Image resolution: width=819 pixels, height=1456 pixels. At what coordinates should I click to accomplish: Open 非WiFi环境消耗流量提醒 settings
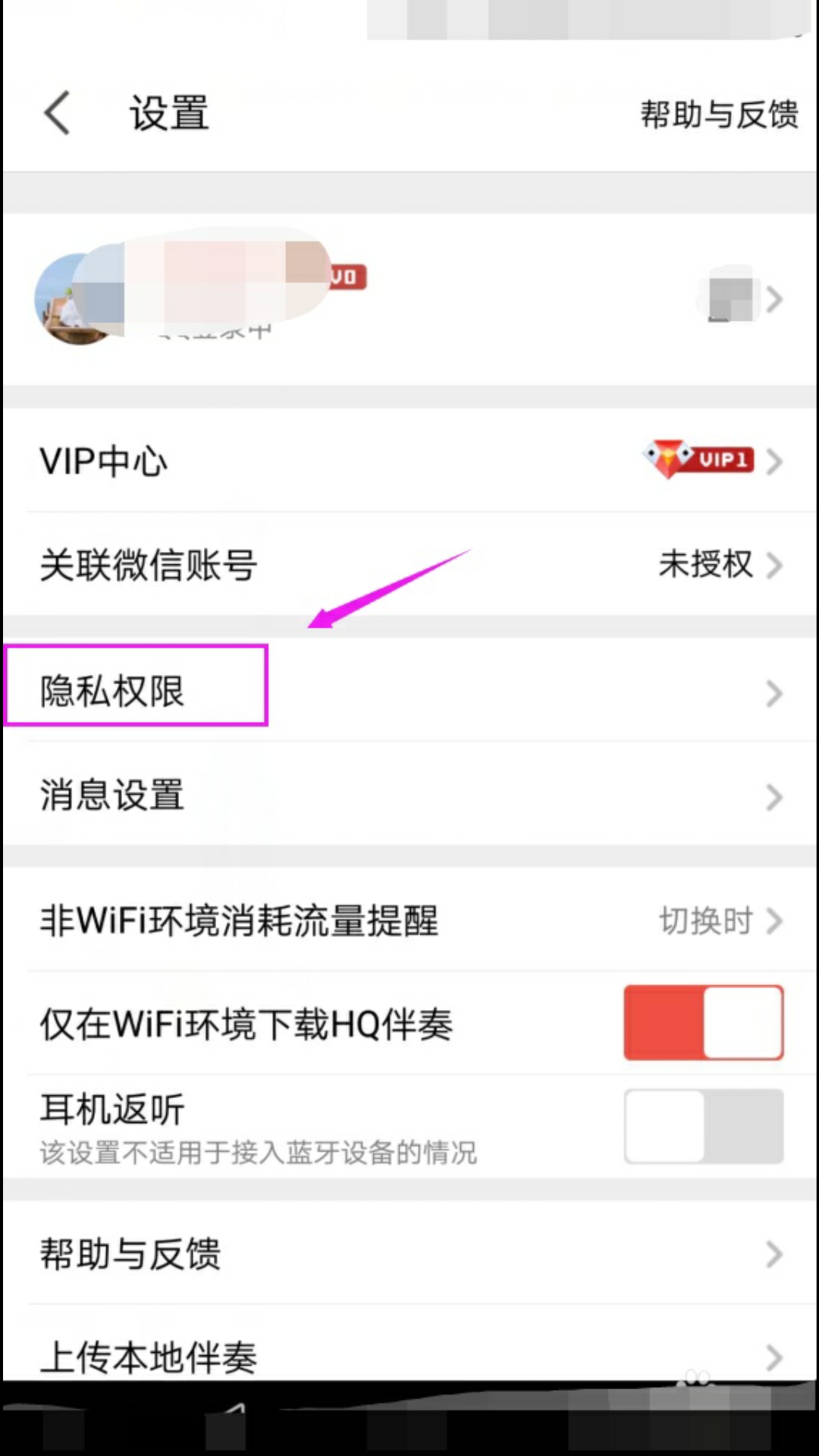pyautogui.click(x=238, y=920)
